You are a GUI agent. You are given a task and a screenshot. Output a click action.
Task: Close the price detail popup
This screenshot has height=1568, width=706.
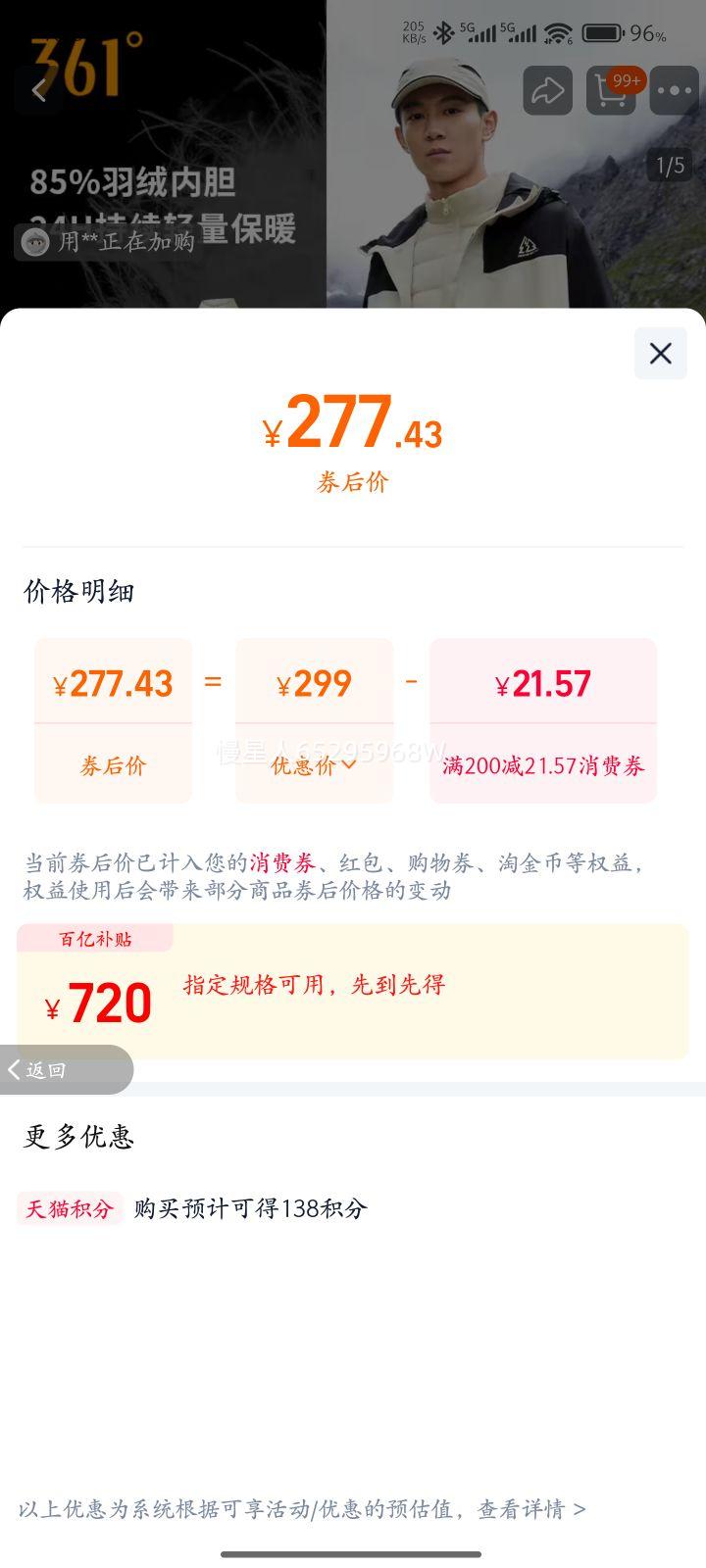(660, 354)
